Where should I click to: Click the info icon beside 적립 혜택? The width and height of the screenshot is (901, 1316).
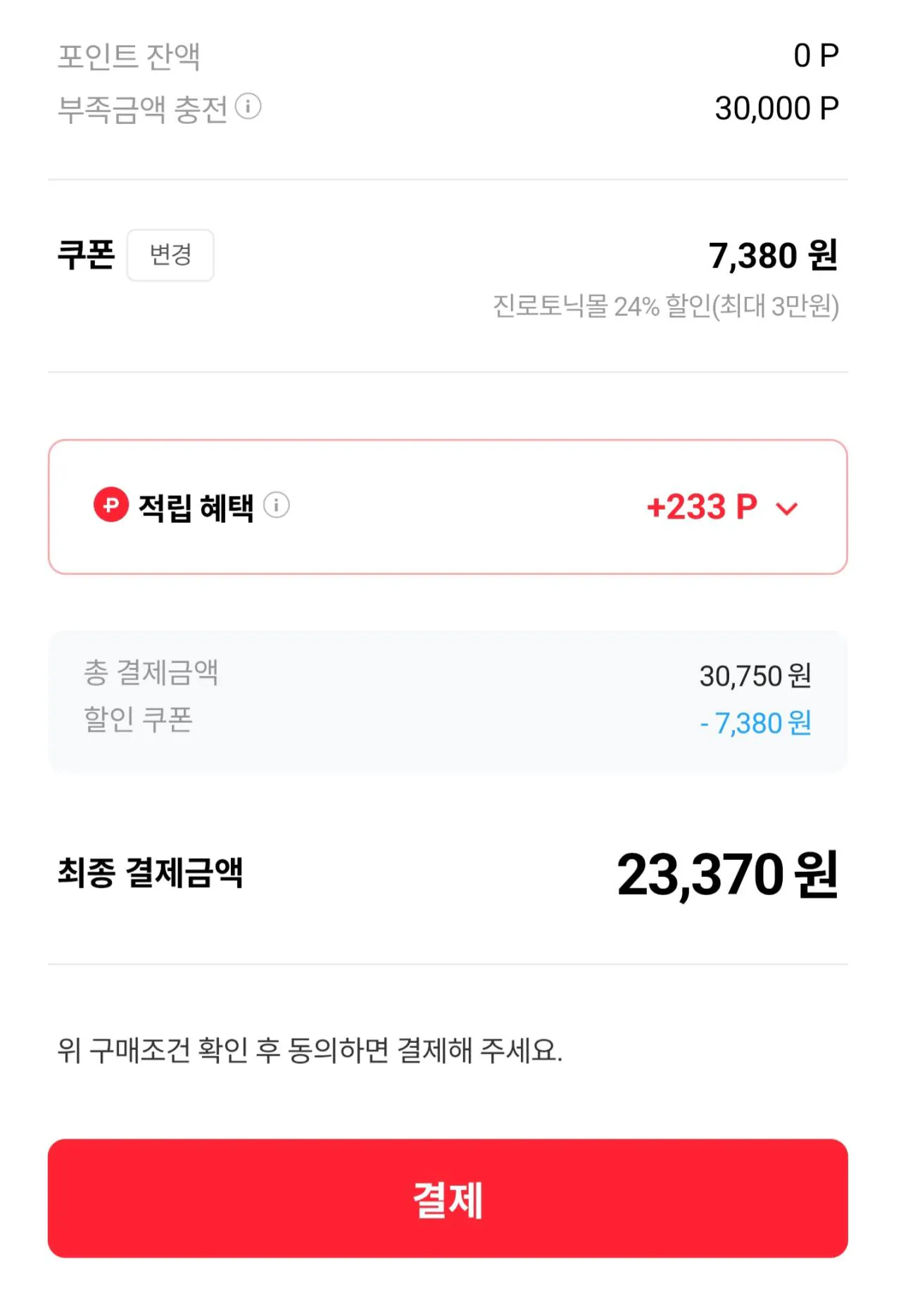tap(276, 505)
